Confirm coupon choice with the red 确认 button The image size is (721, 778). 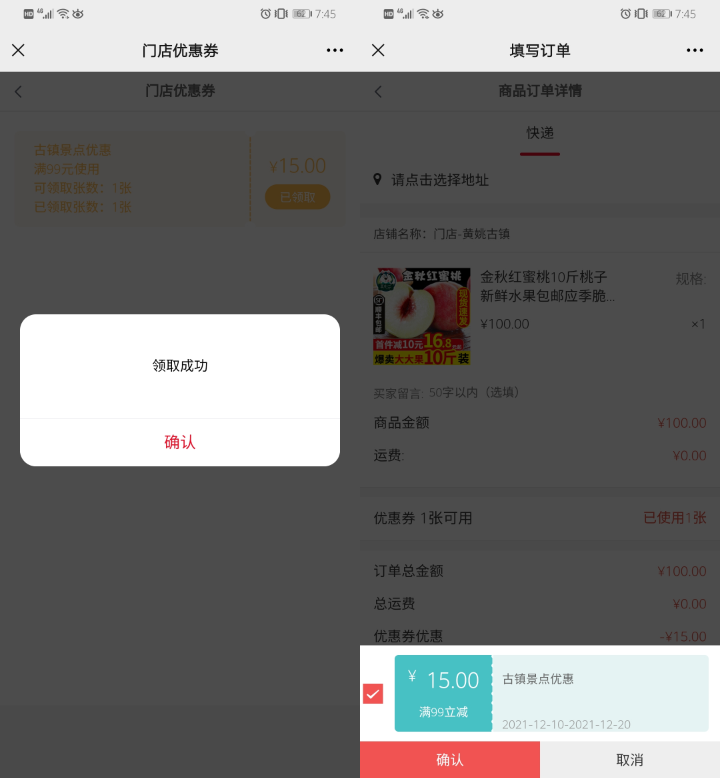(x=450, y=760)
